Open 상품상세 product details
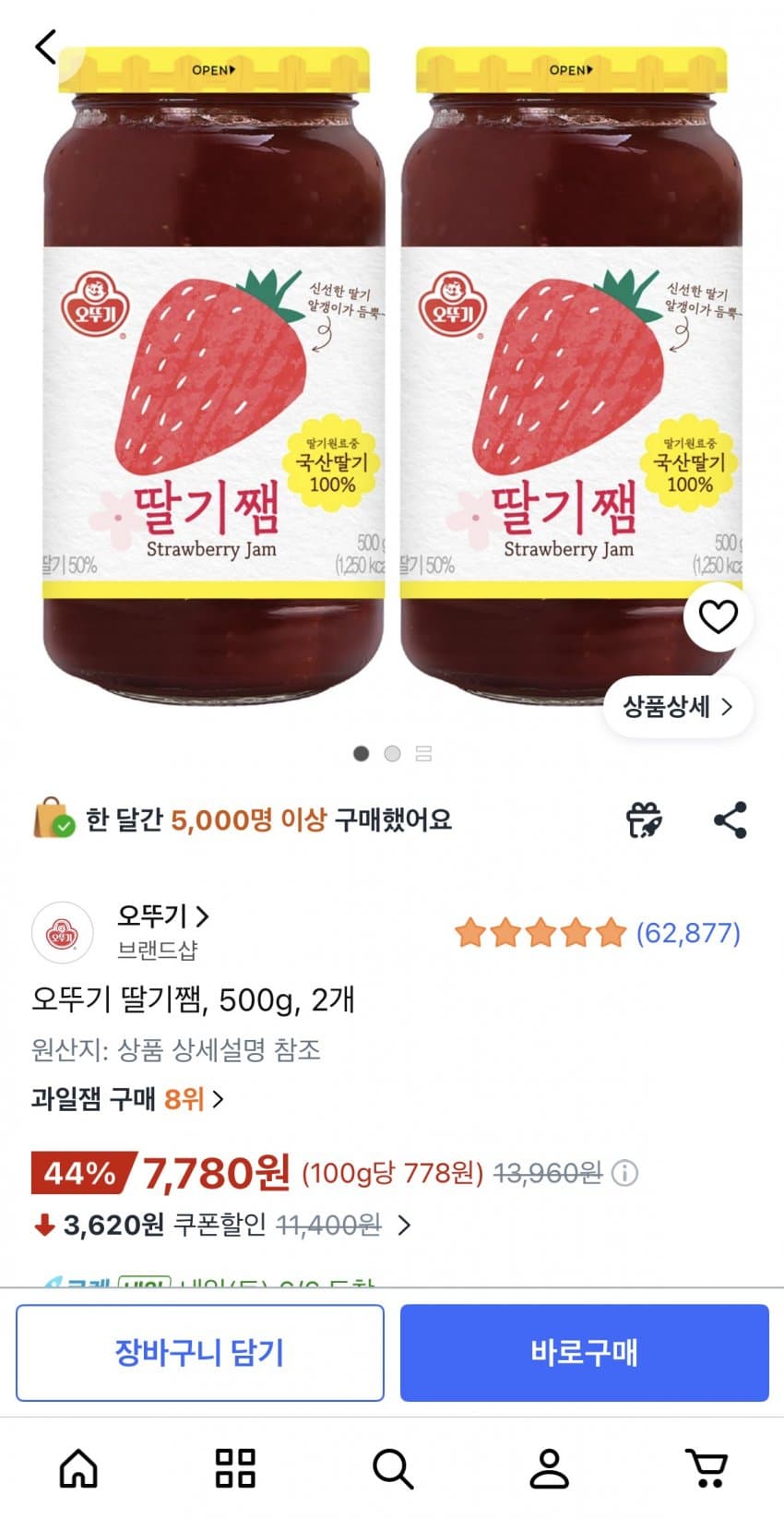The width and height of the screenshot is (784, 1519). pos(678,707)
